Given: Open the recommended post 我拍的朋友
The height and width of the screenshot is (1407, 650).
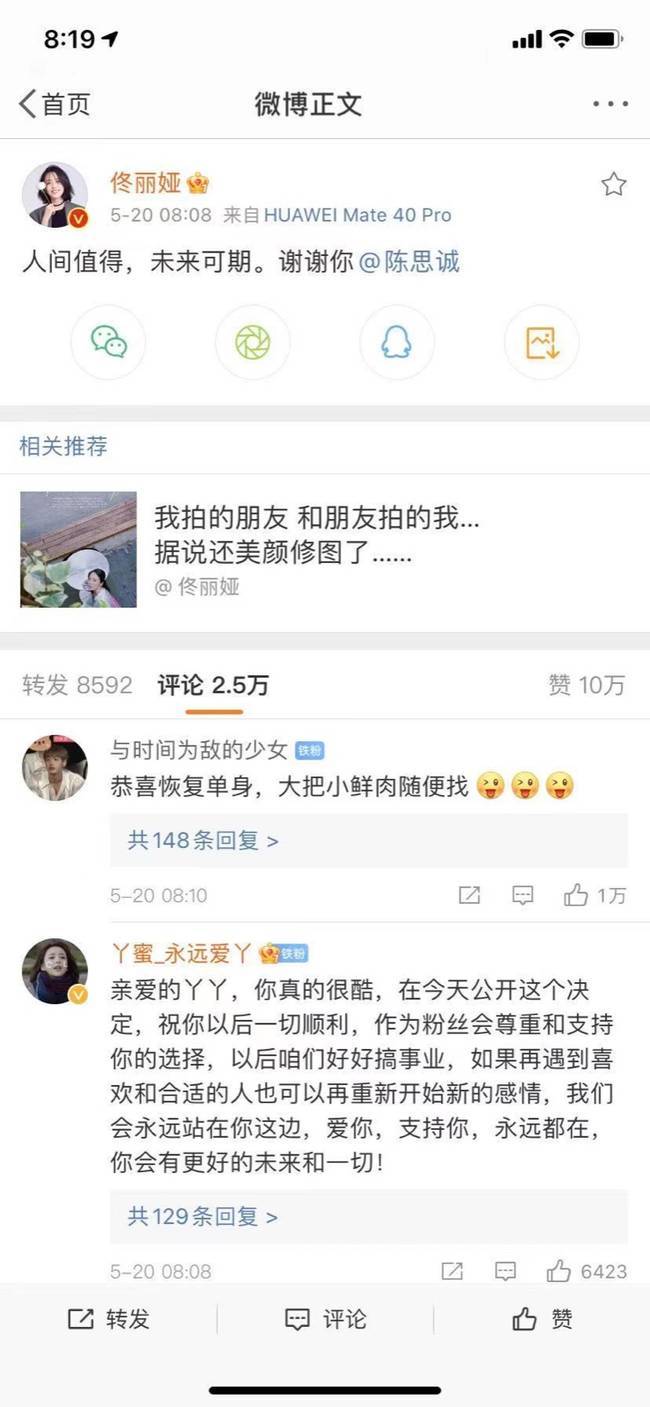Looking at the screenshot, I should tap(317, 534).
